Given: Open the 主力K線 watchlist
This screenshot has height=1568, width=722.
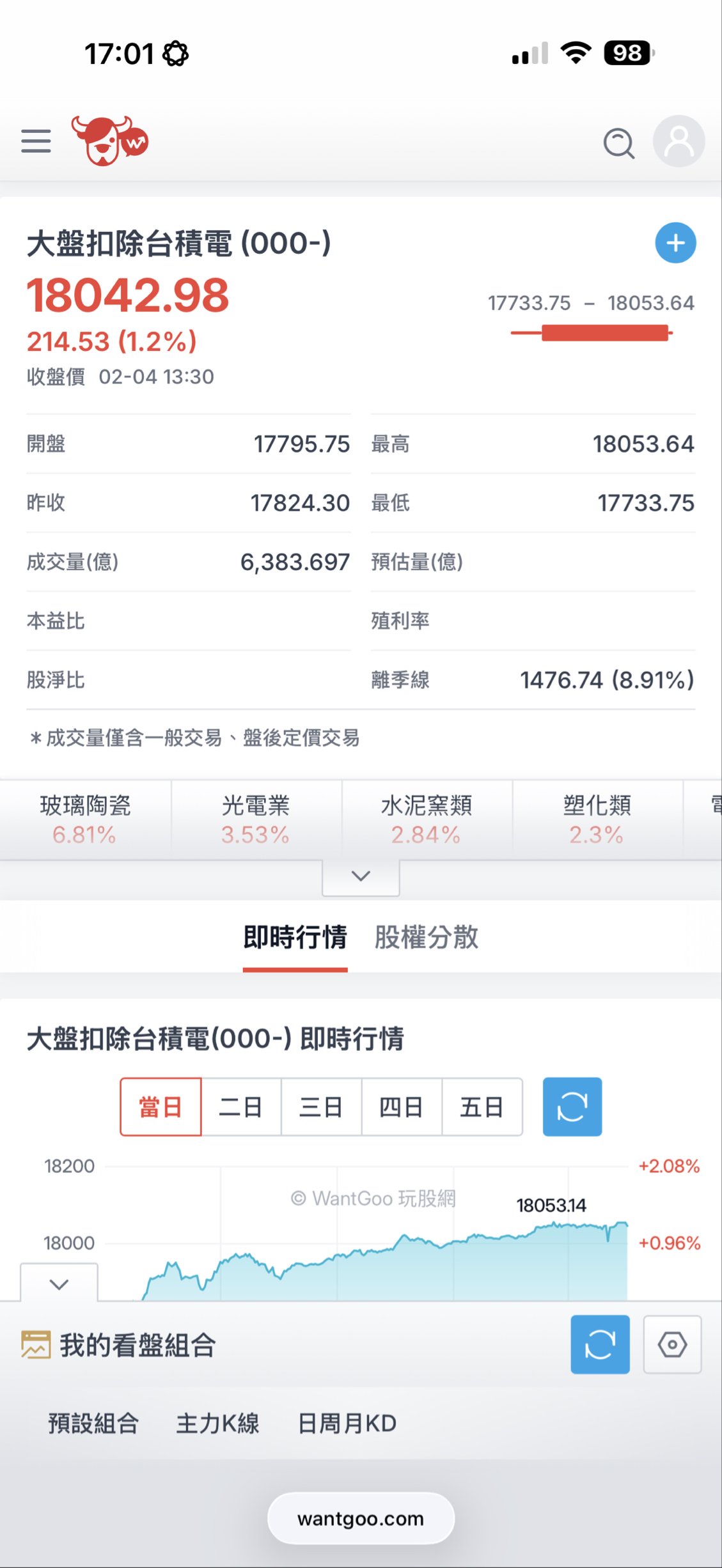Looking at the screenshot, I should point(218,1423).
